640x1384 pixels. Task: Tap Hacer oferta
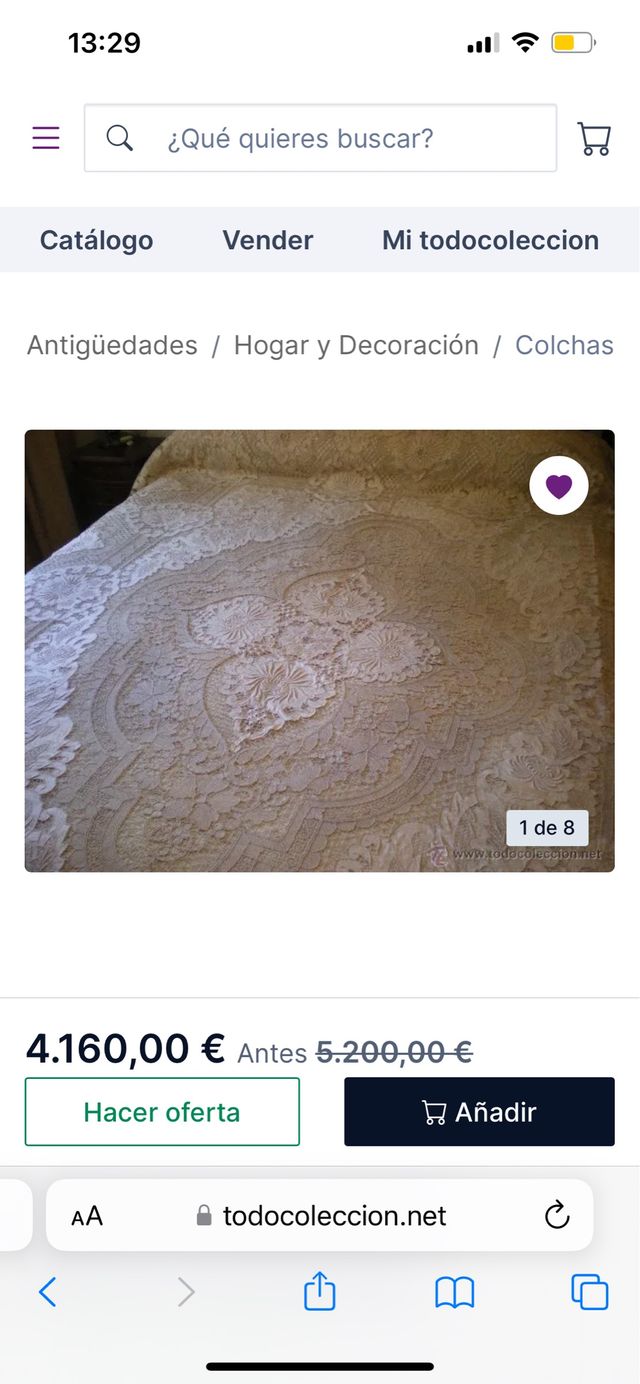162,1111
